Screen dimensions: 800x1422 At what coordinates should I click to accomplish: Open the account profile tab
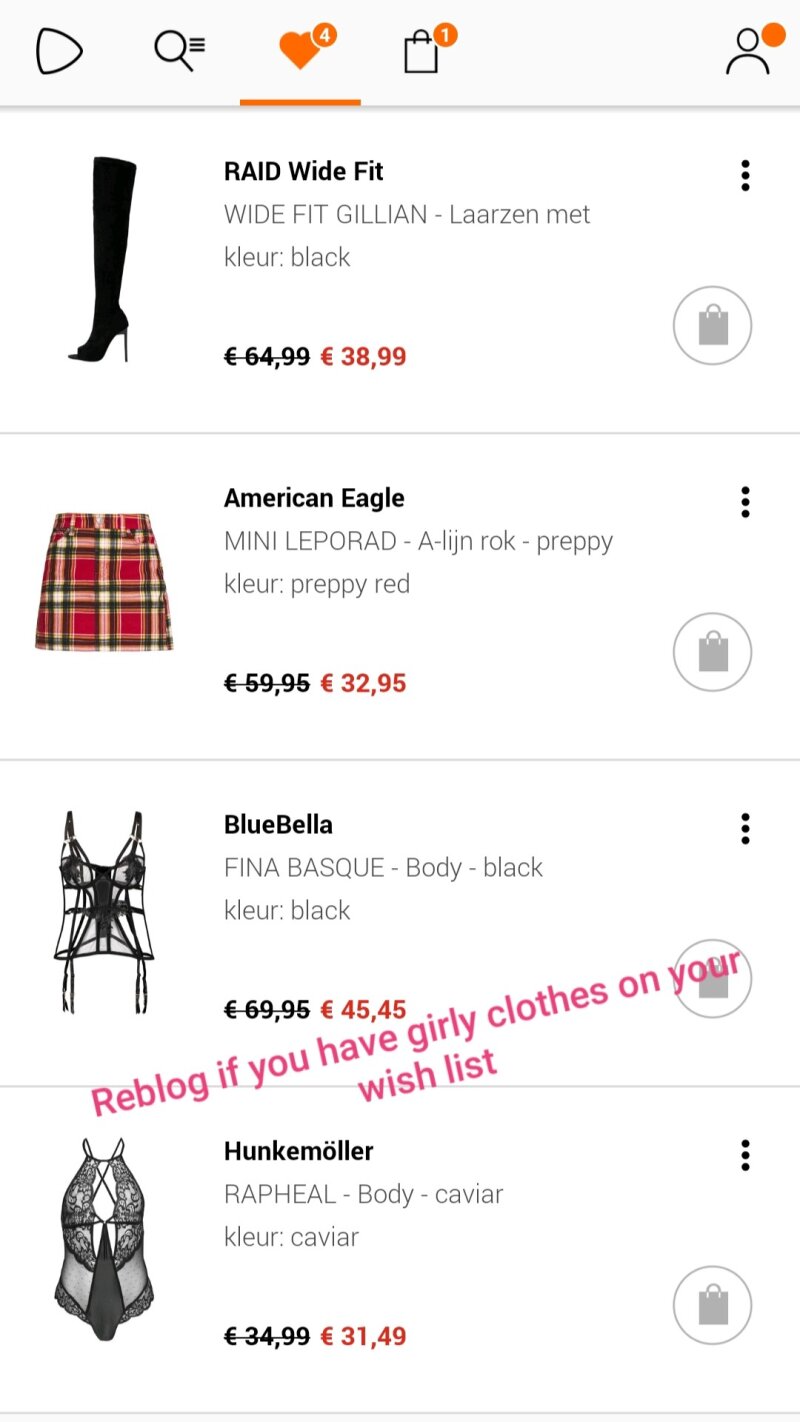click(748, 52)
